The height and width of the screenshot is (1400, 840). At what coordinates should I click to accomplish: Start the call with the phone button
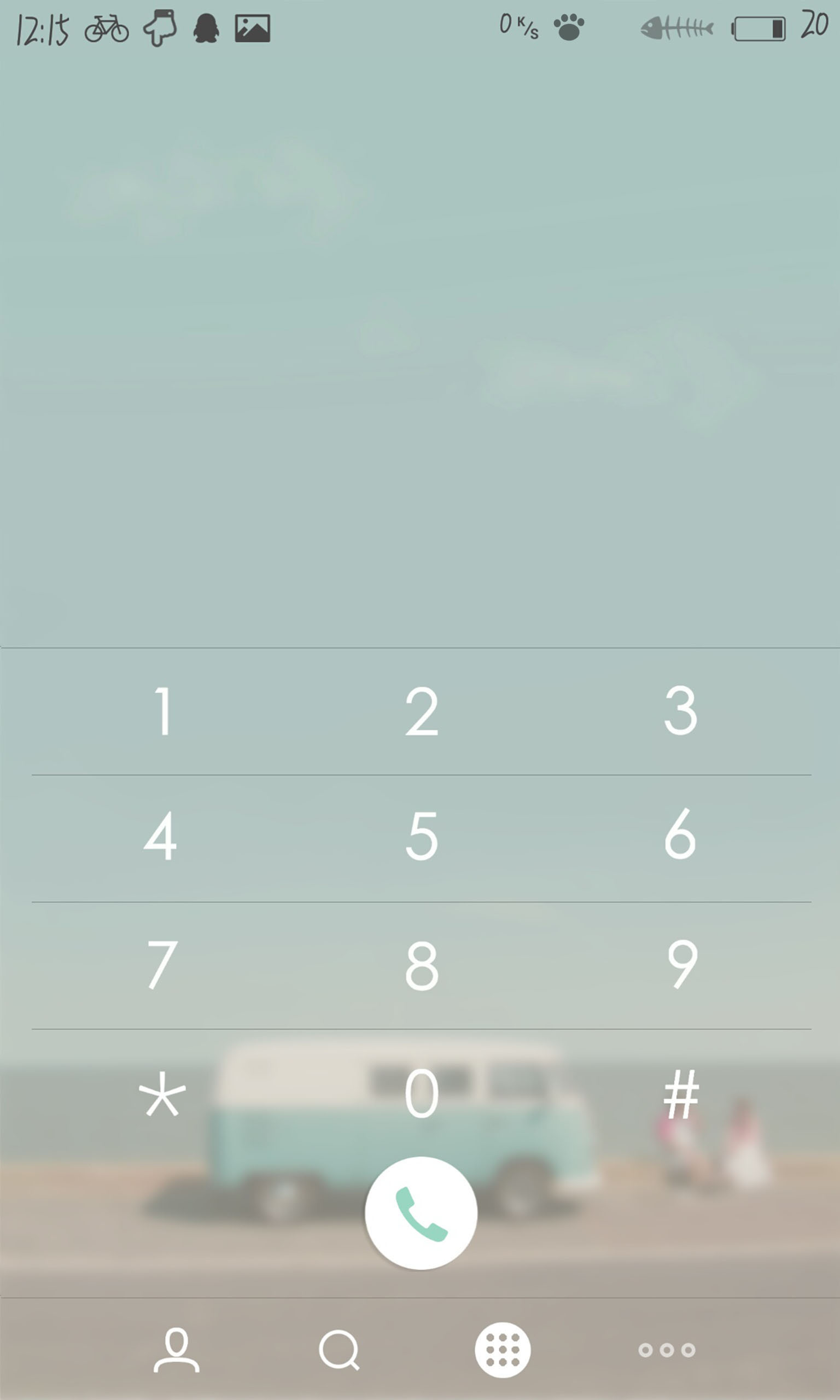[x=421, y=1214]
